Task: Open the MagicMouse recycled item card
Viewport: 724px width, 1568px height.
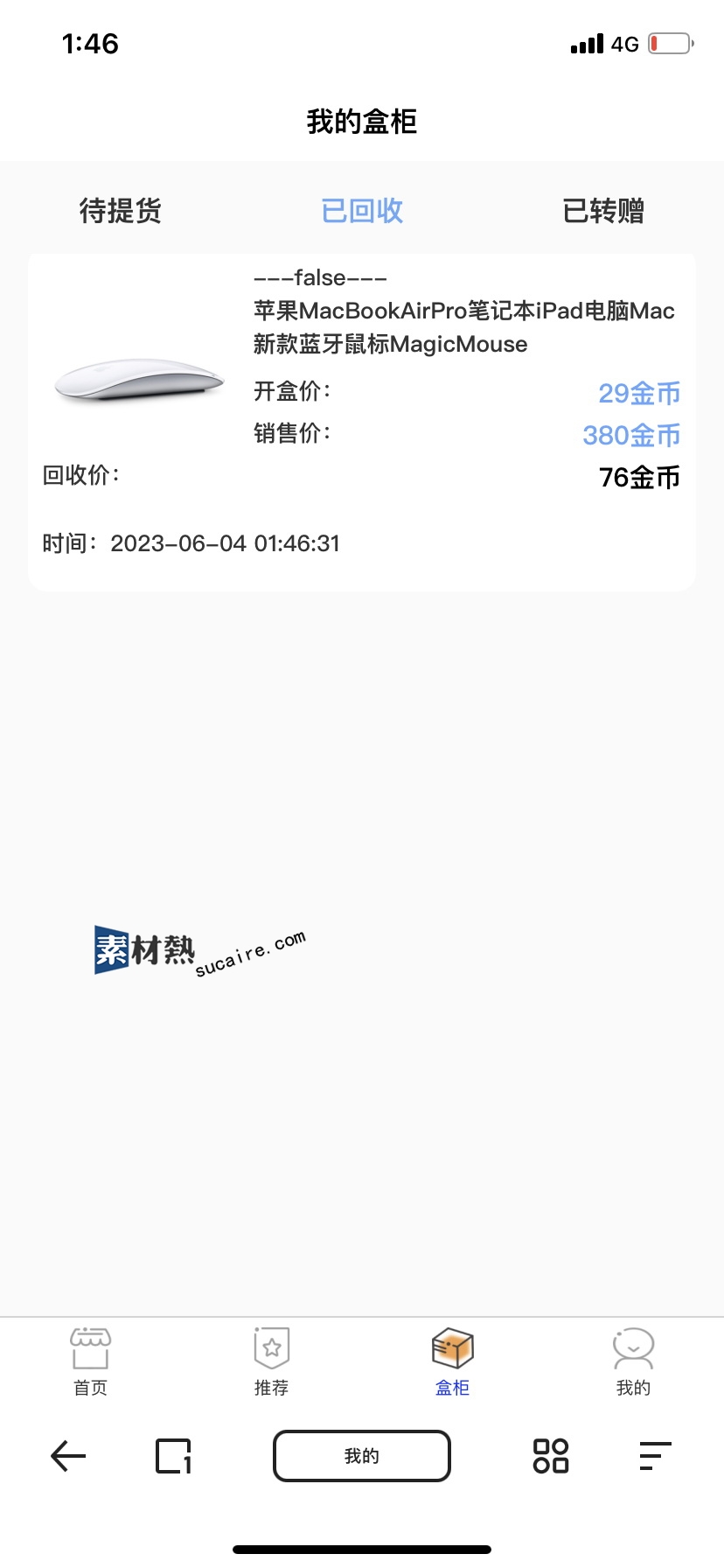Action: pos(362,422)
